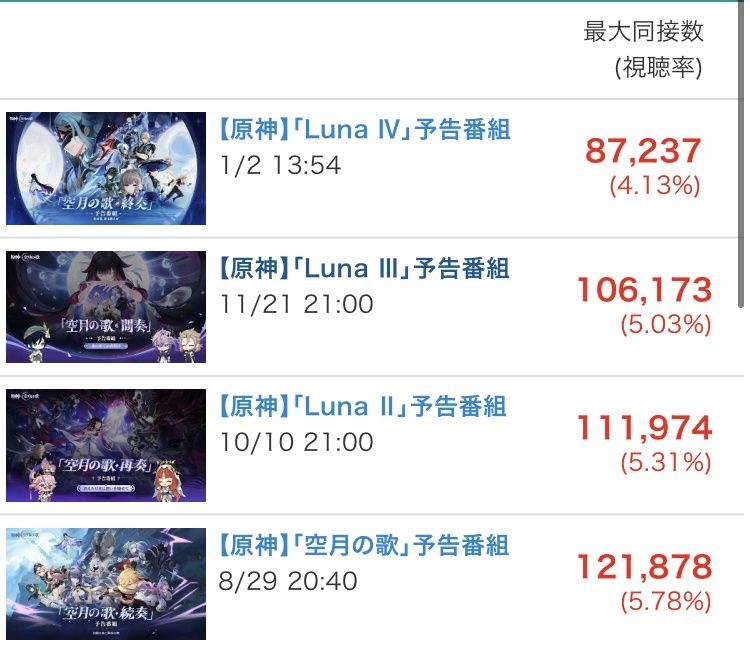Open the 「Luna III」予告番組 link
Viewport: 750px width, 647px height.
point(364,268)
